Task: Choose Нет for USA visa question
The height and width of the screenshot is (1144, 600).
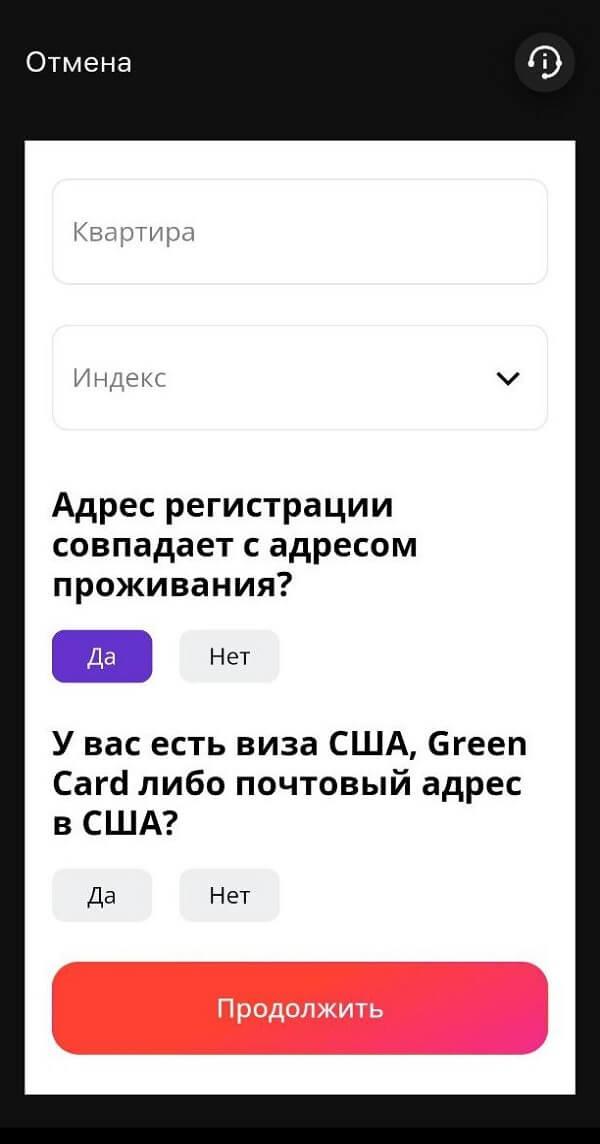Action: pos(229,895)
